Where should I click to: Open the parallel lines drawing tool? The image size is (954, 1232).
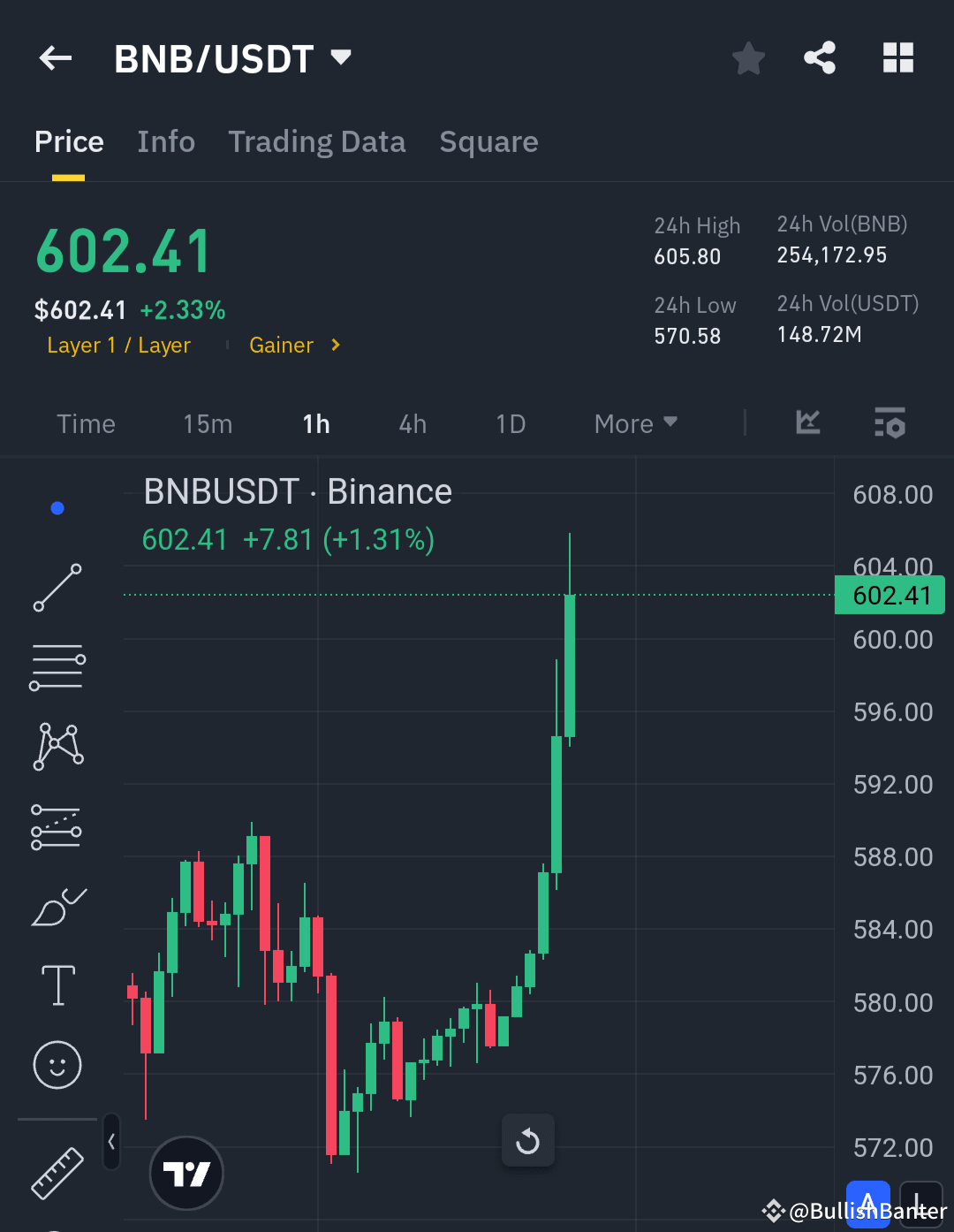[57, 666]
